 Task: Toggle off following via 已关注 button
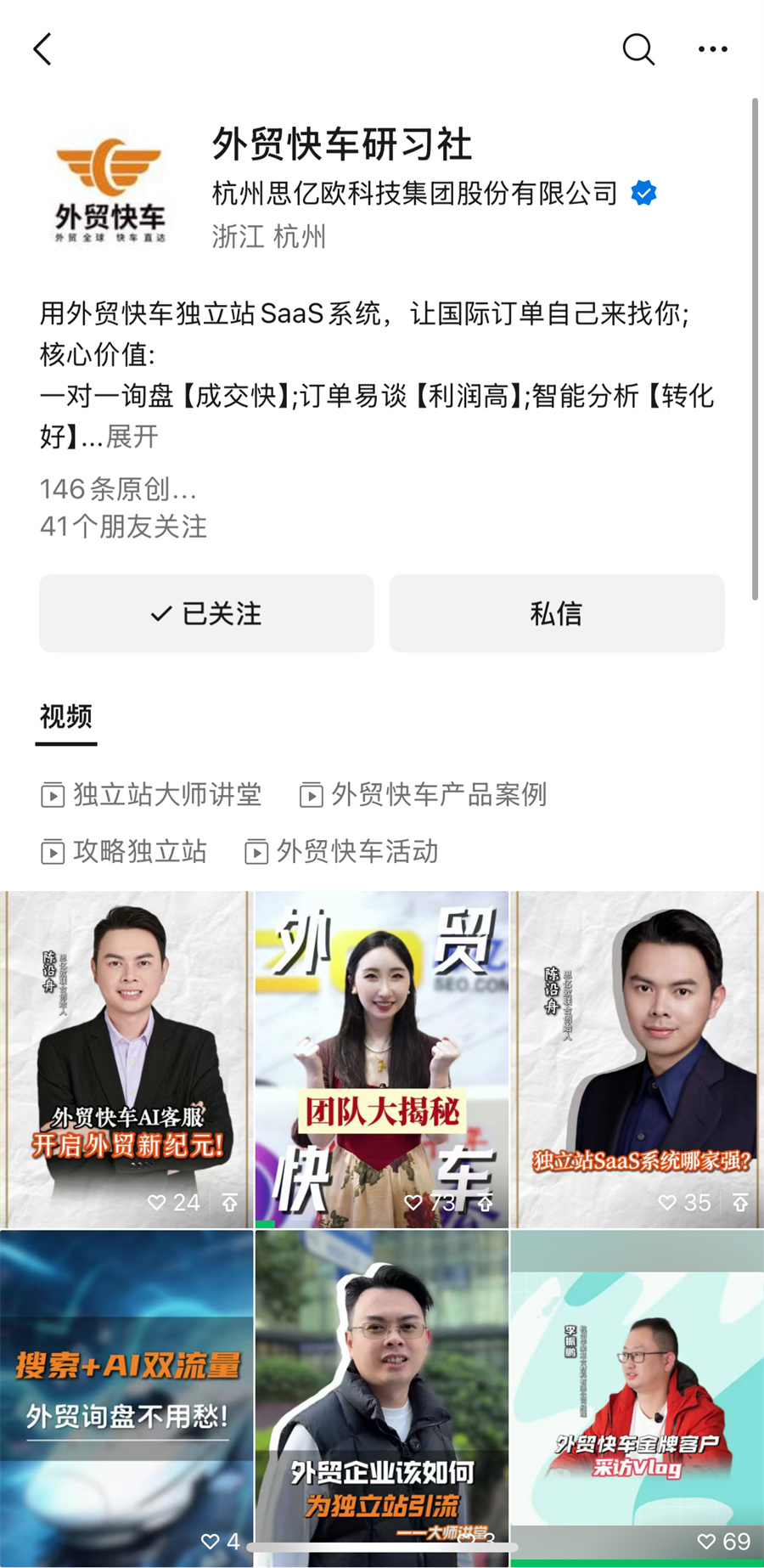point(206,613)
